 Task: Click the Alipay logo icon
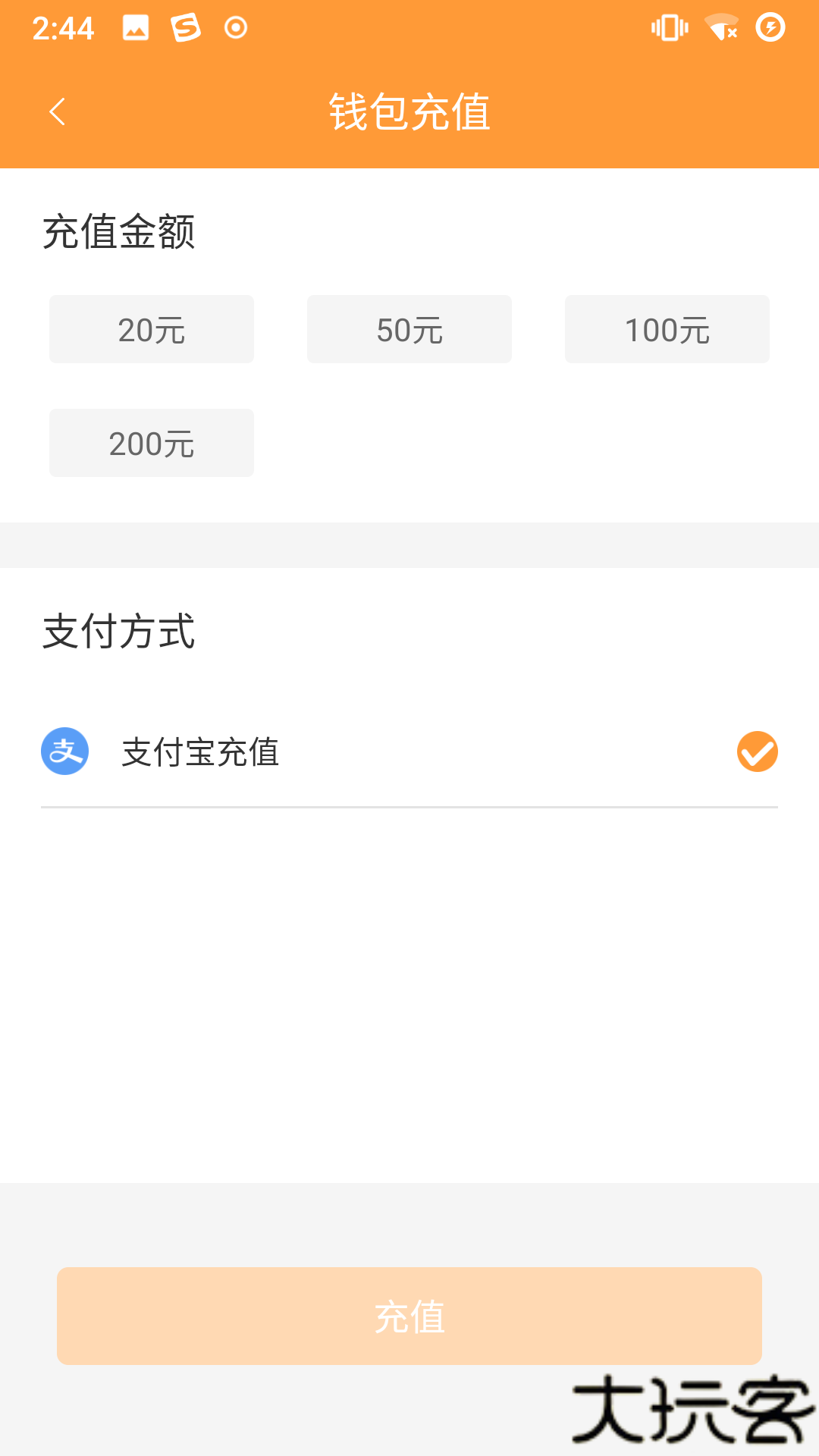(64, 751)
